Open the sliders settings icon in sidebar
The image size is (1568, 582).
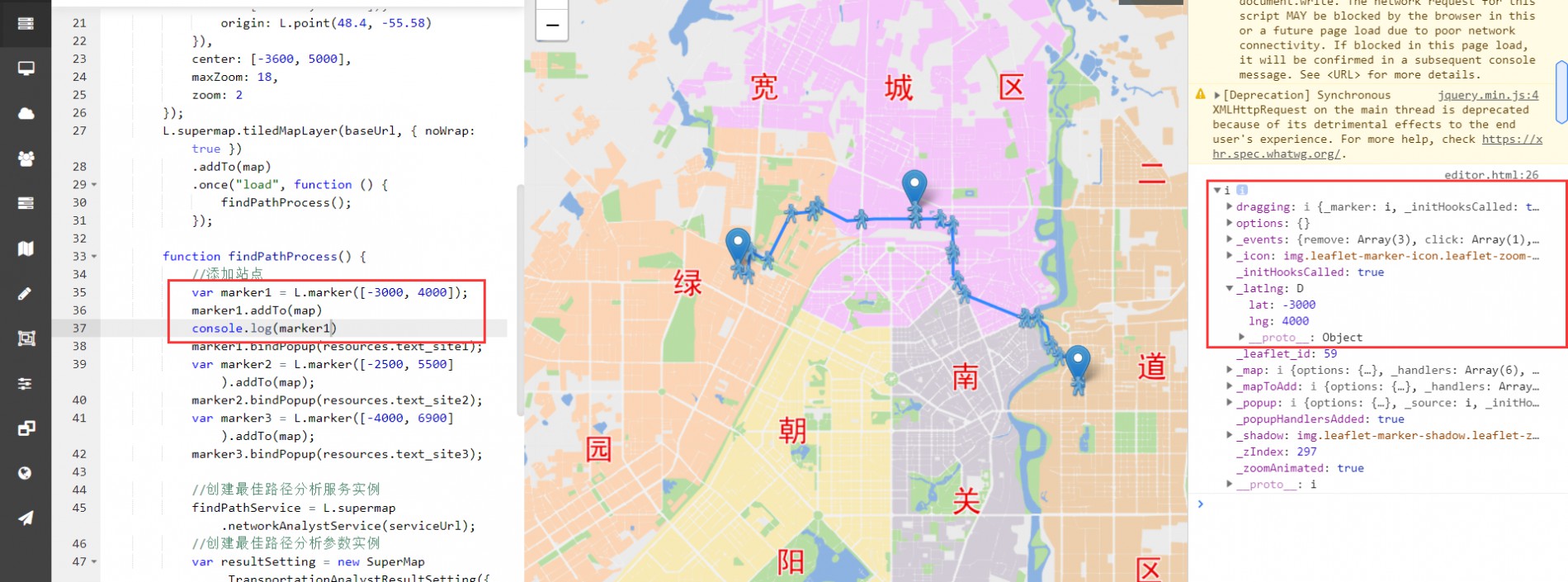[26, 384]
